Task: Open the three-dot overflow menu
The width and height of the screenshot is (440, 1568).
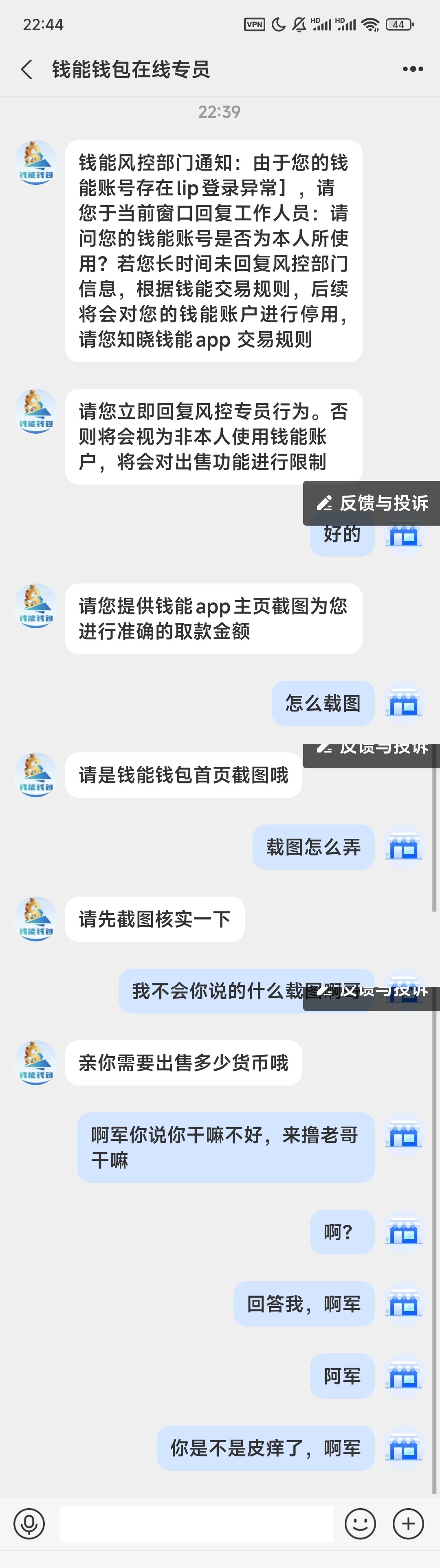Action: coord(413,69)
